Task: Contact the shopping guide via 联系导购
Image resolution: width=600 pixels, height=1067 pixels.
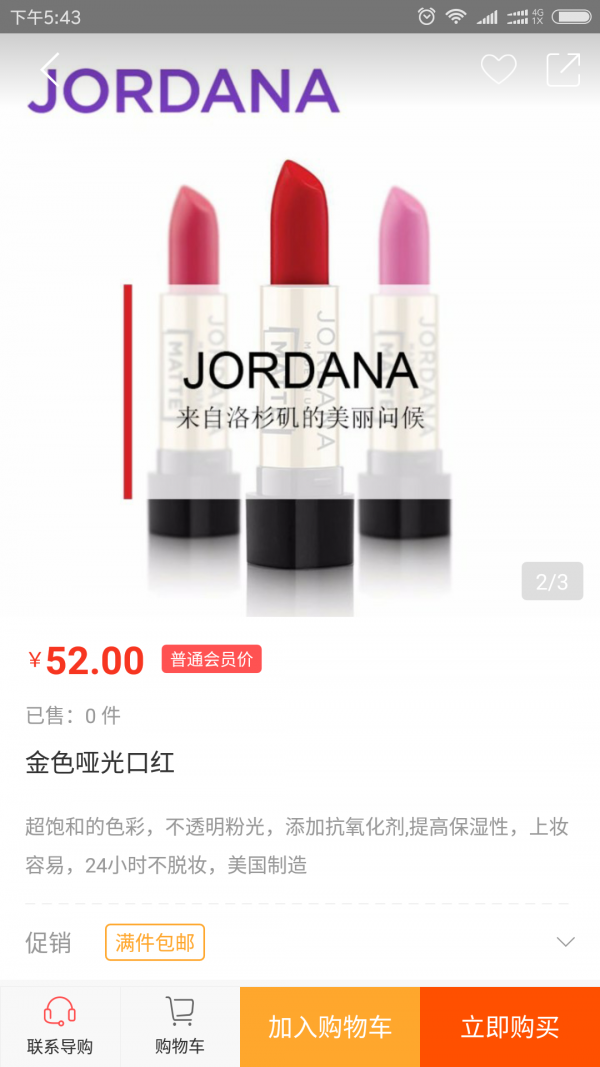Action: [60, 1026]
